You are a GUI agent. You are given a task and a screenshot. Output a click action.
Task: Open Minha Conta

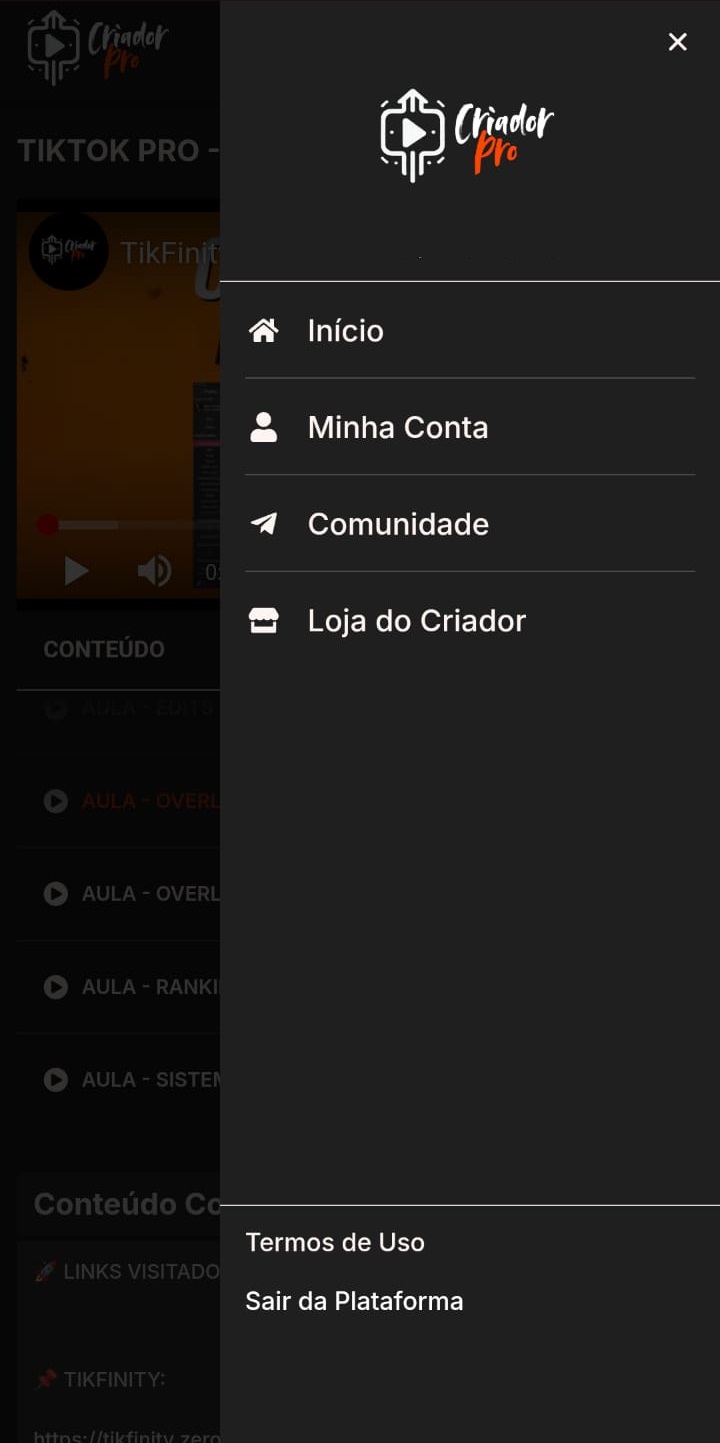(x=397, y=428)
